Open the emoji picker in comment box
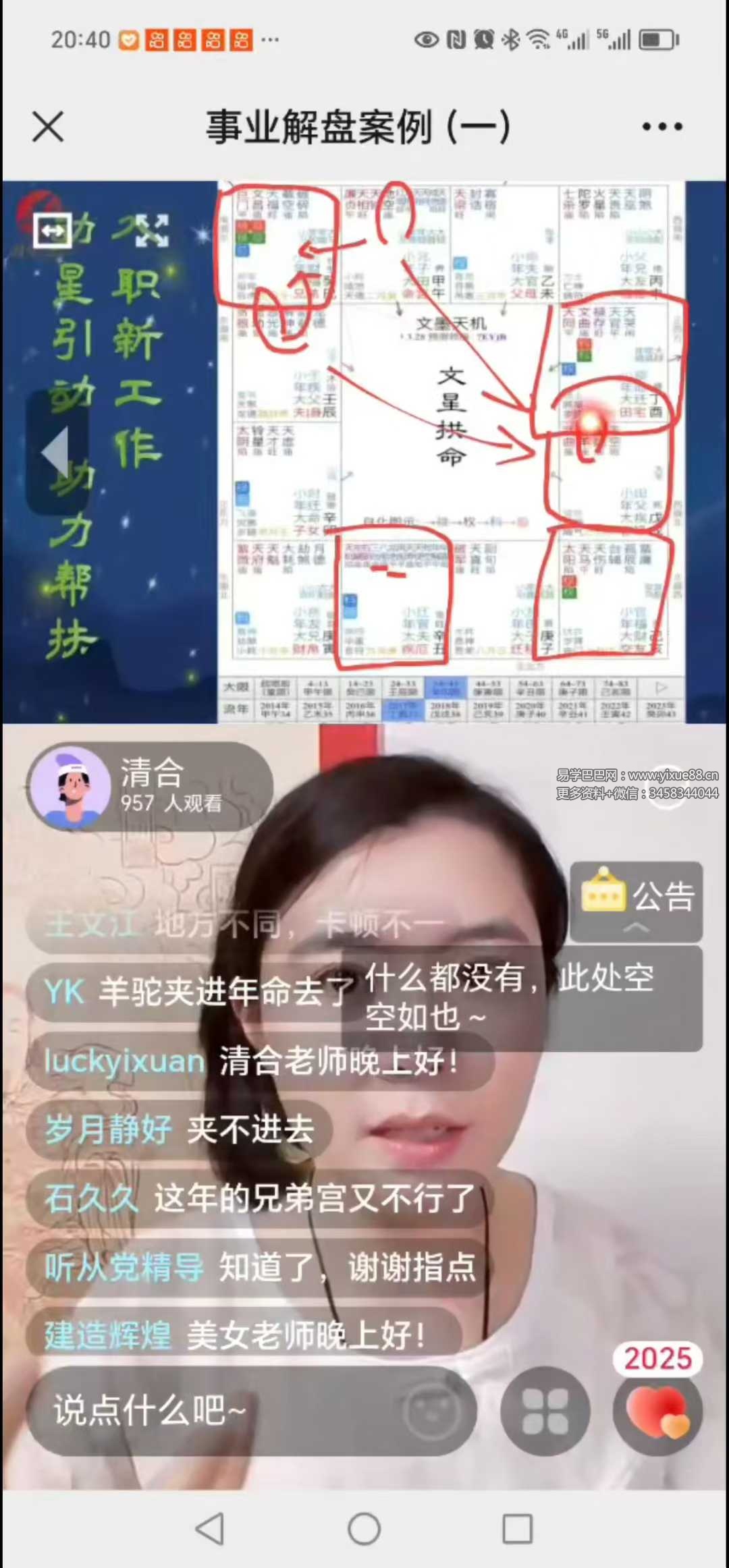 (x=431, y=1411)
